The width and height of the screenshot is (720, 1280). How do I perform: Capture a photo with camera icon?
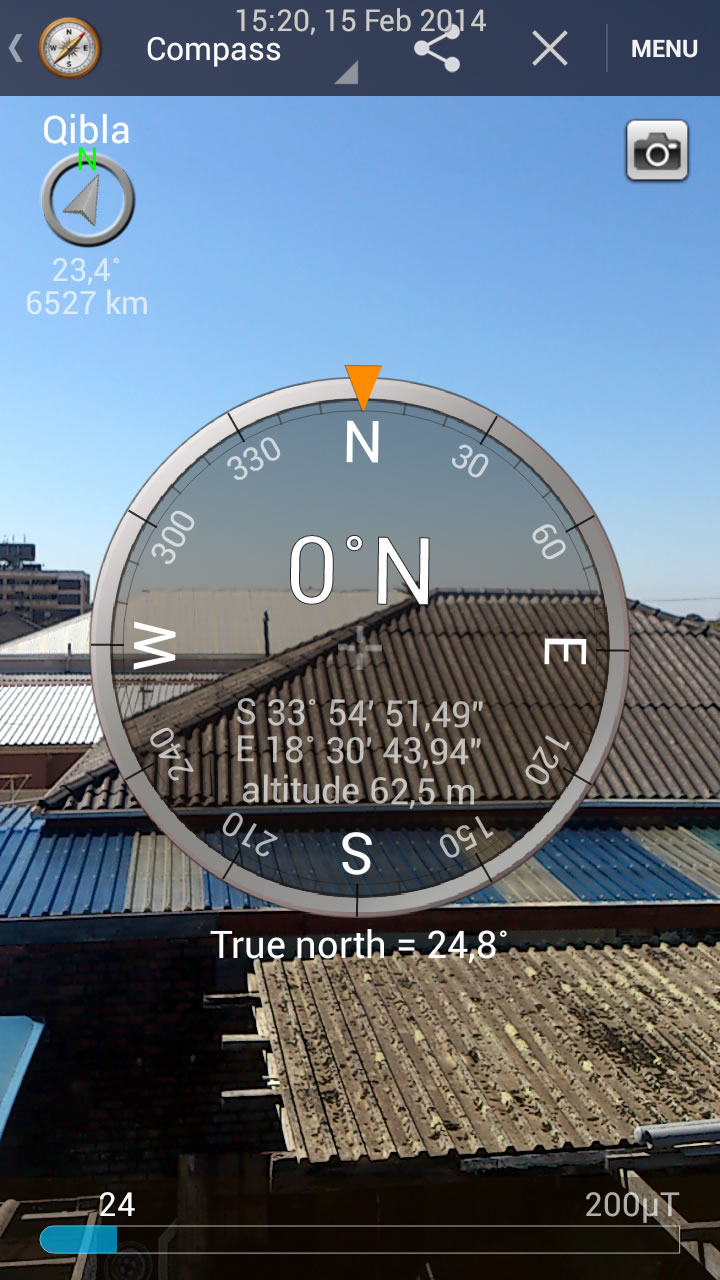coord(657,151)
